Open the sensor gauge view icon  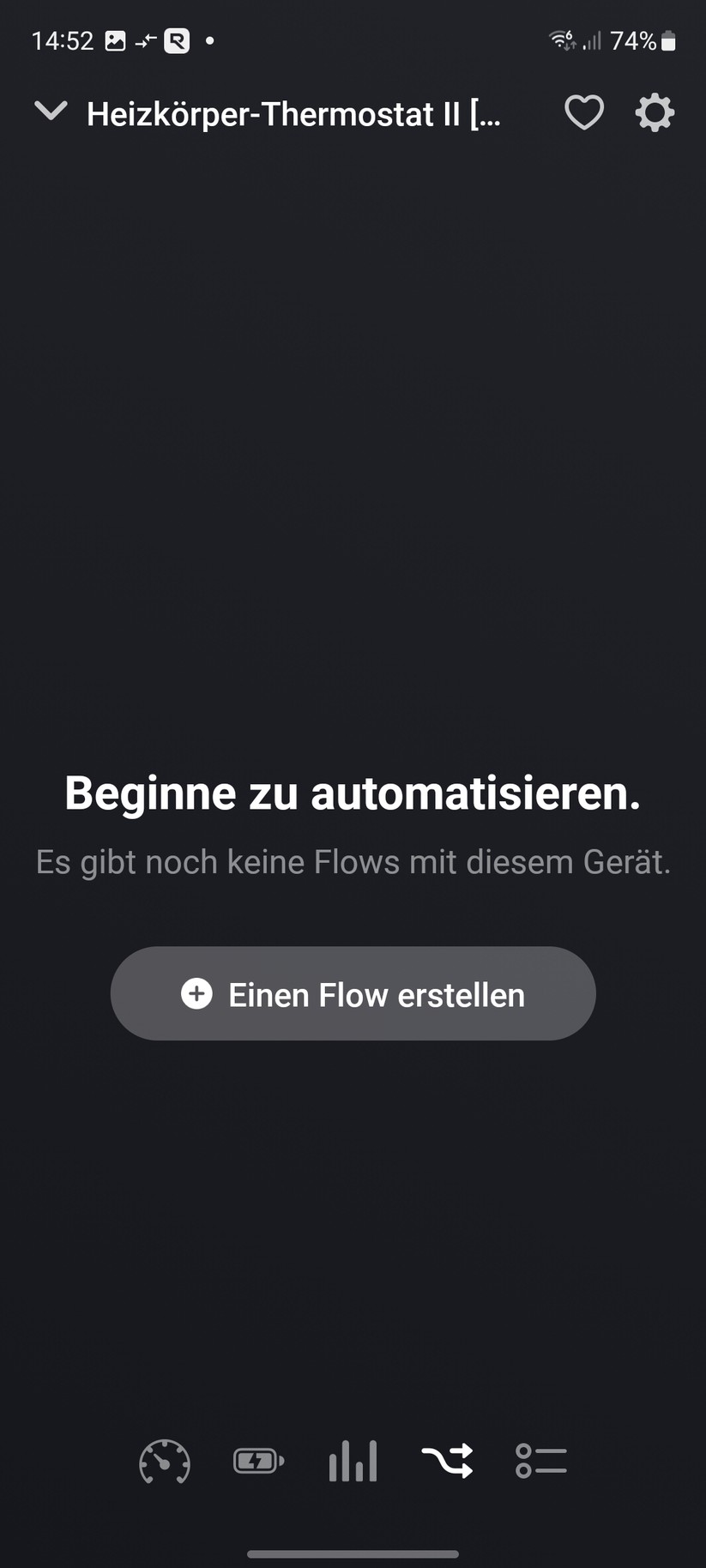(164, 1462)
